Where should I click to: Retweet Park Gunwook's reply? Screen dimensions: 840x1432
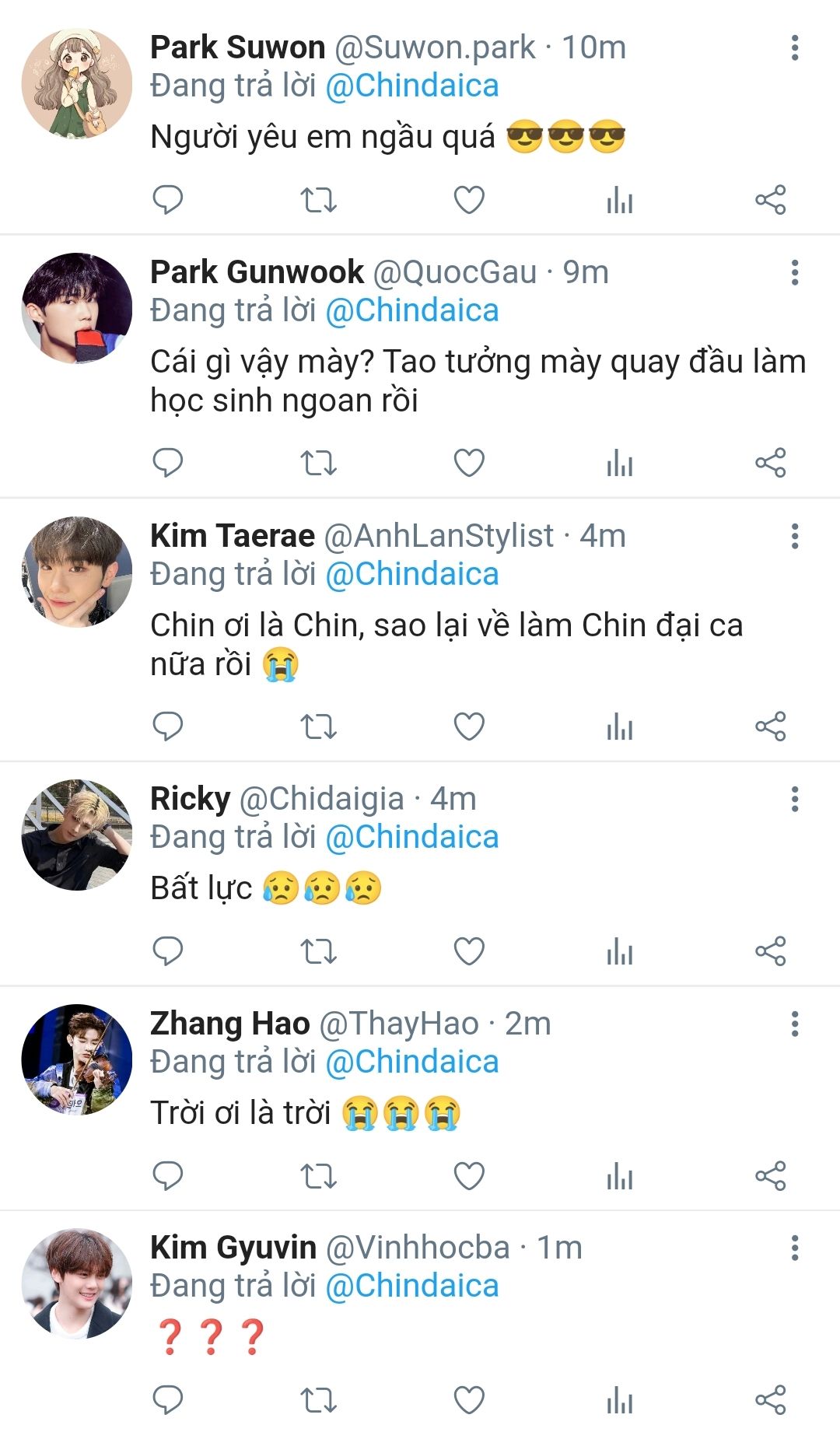click(x=318, y=464)
